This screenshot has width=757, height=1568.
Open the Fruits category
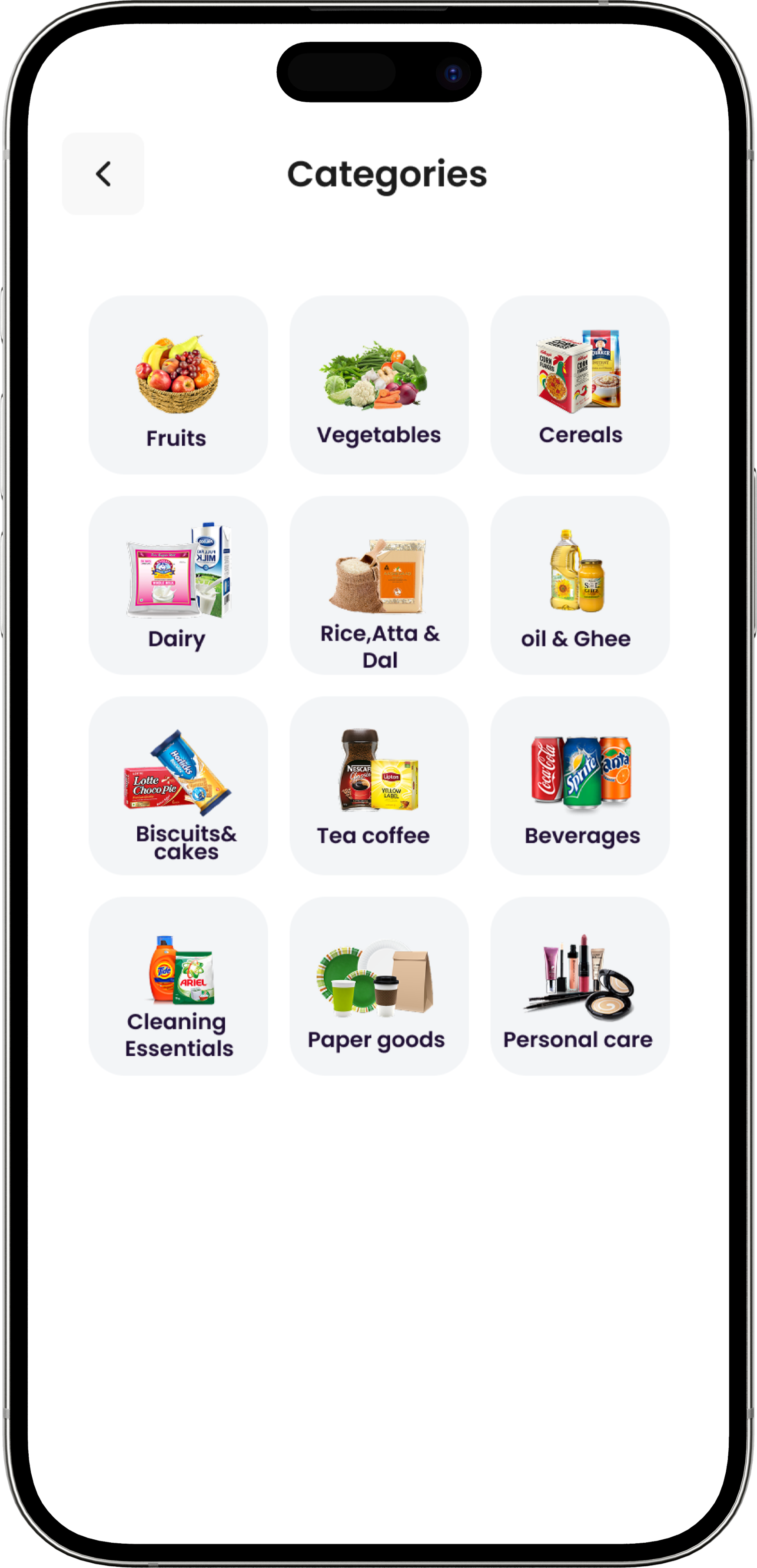coord(178,385)
